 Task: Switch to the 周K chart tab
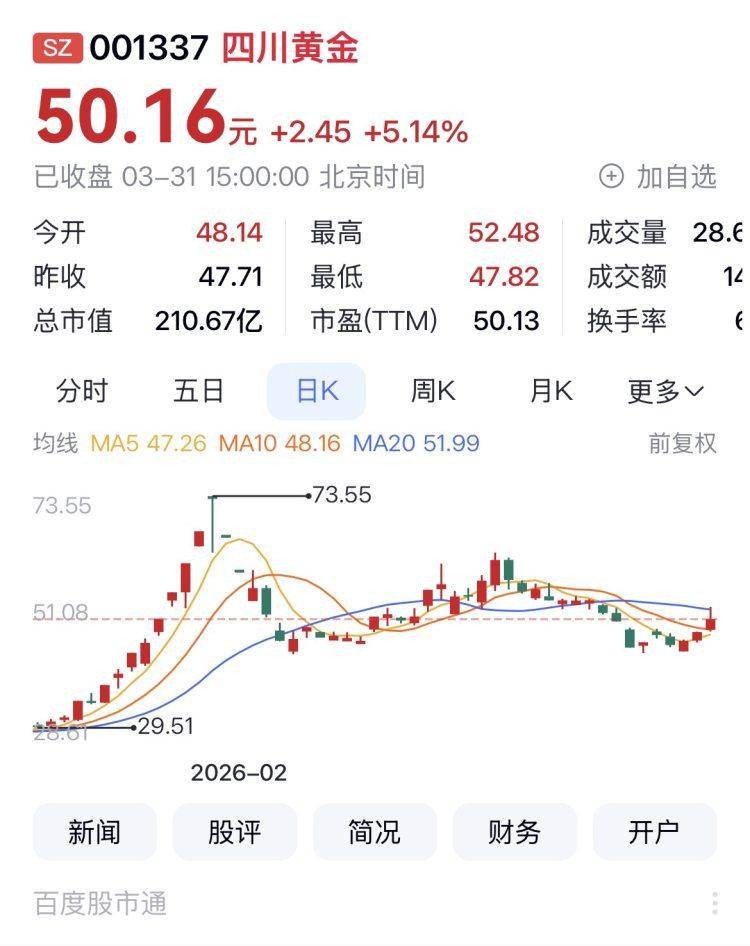pyautogui.click(x=433, y=391)
